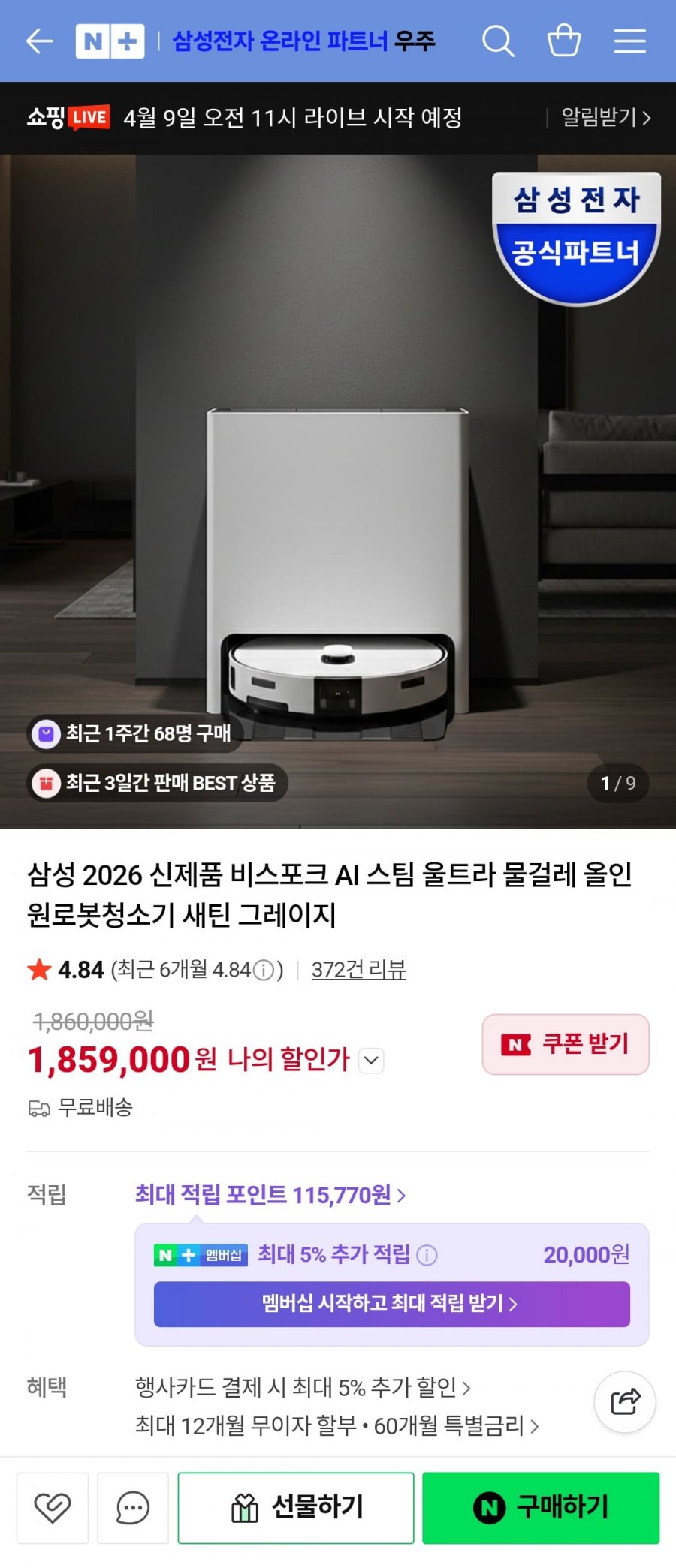Tap the wishlist heart icon
676x1568 pixels.
point(53,1507)
